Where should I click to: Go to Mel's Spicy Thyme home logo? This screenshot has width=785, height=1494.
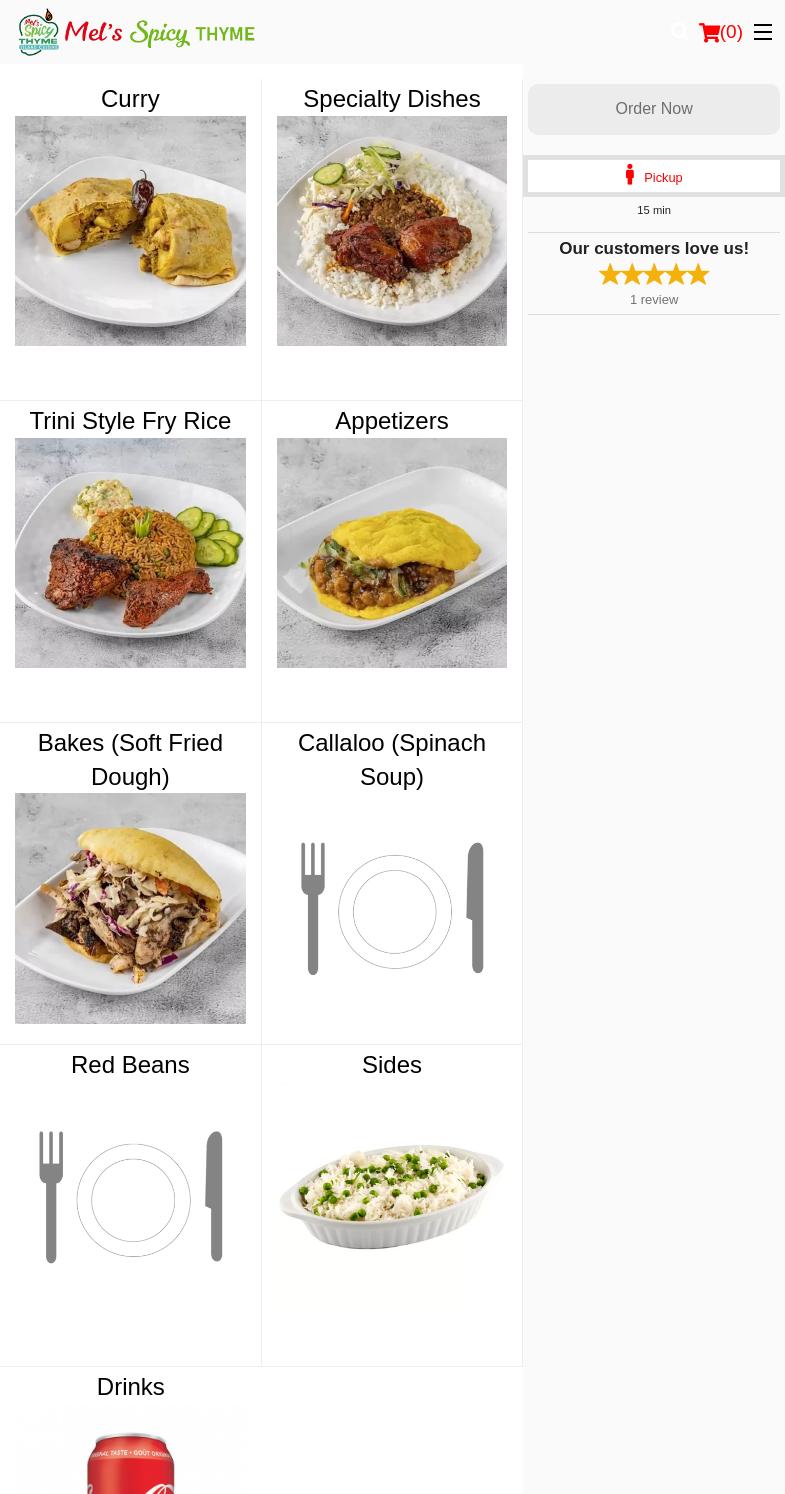click(x=137, y=32)
